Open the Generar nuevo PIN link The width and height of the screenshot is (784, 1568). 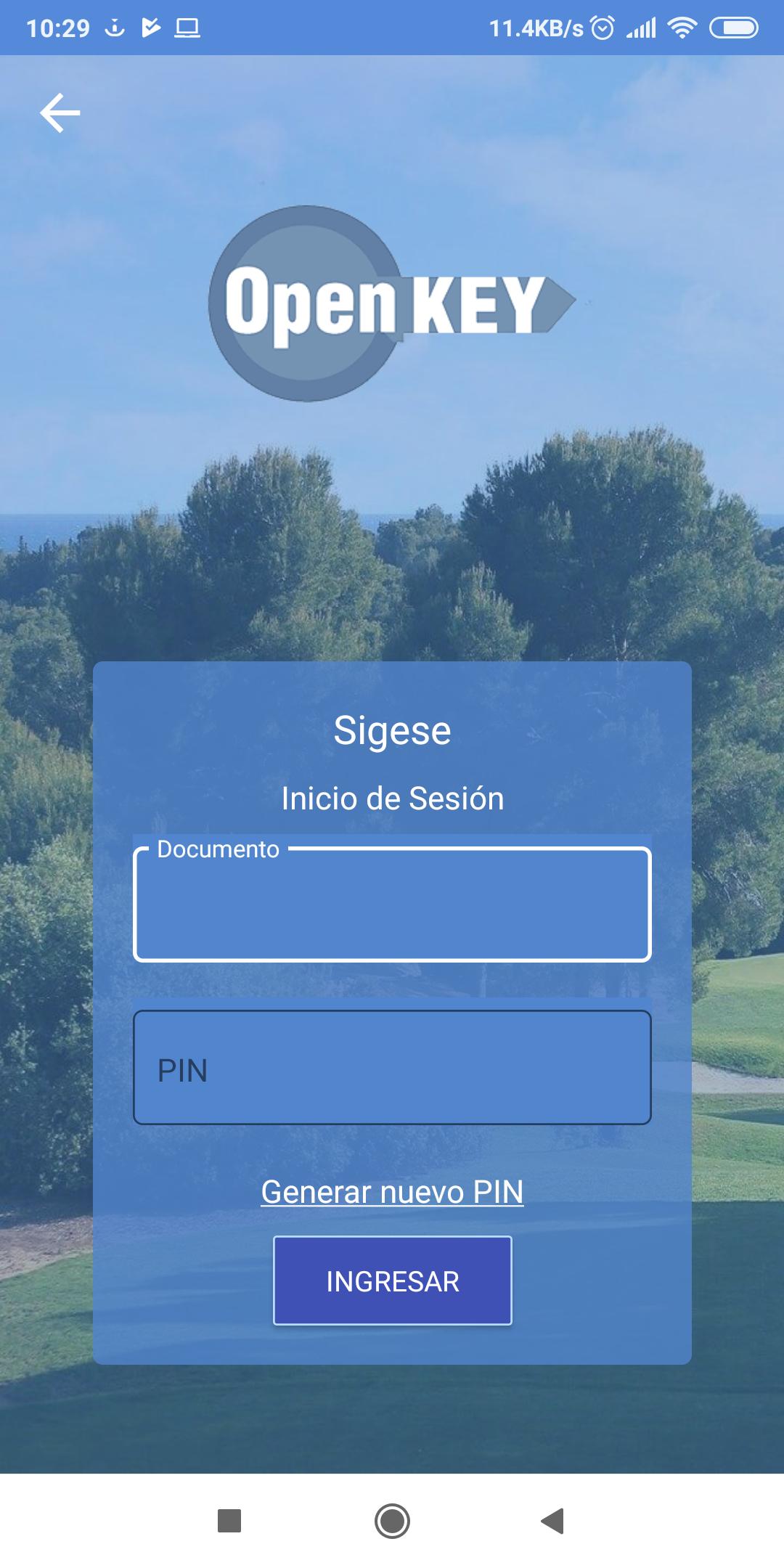392,1192
